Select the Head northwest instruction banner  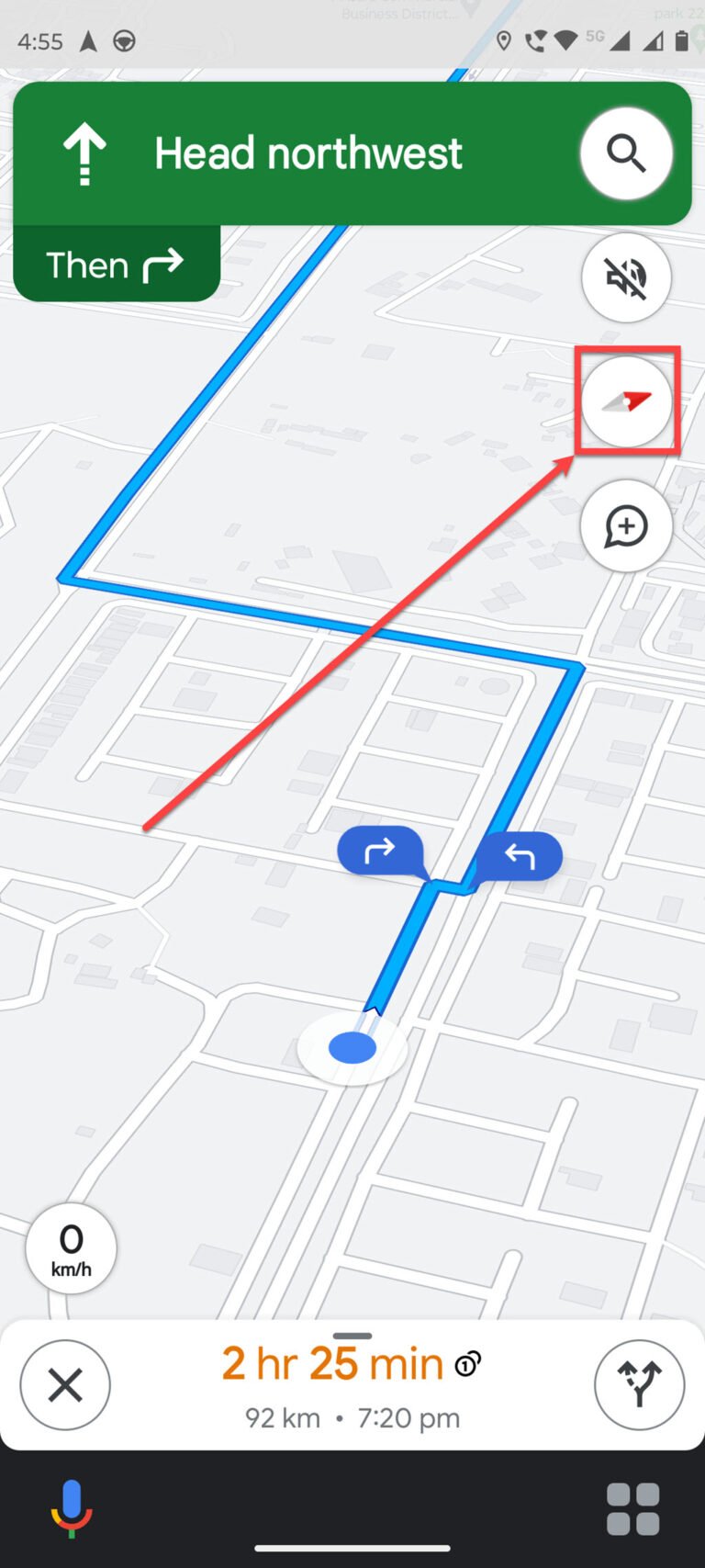click(308, 152)
